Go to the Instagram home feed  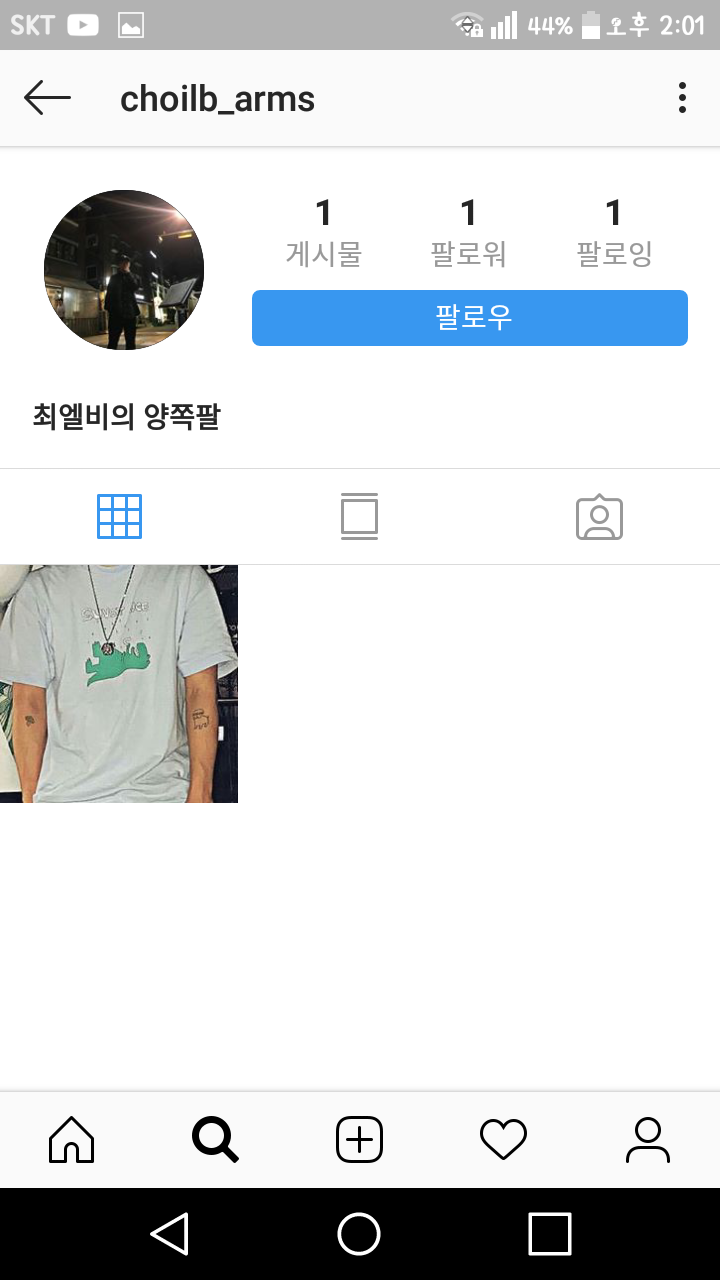[72, 1139]
